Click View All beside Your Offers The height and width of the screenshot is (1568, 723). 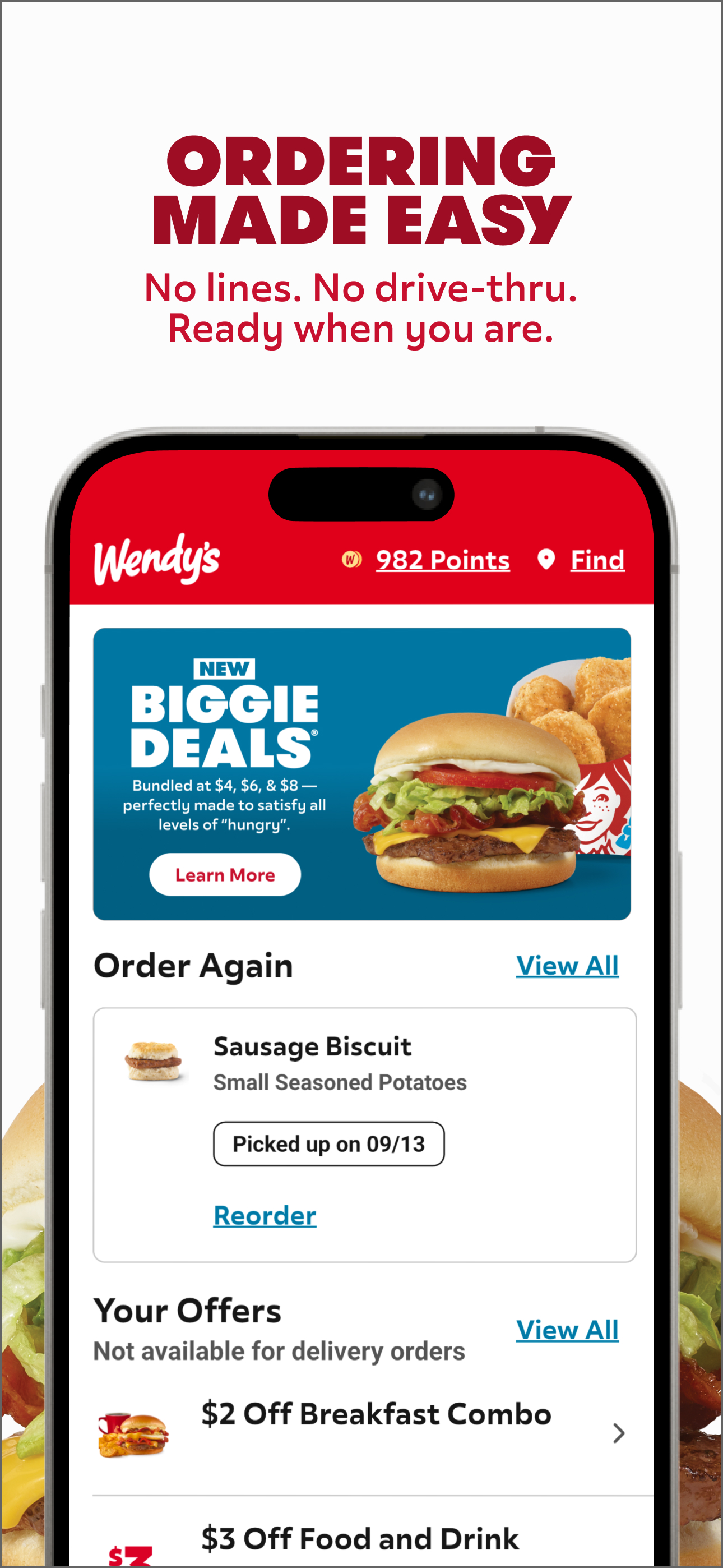[567, 1330]
